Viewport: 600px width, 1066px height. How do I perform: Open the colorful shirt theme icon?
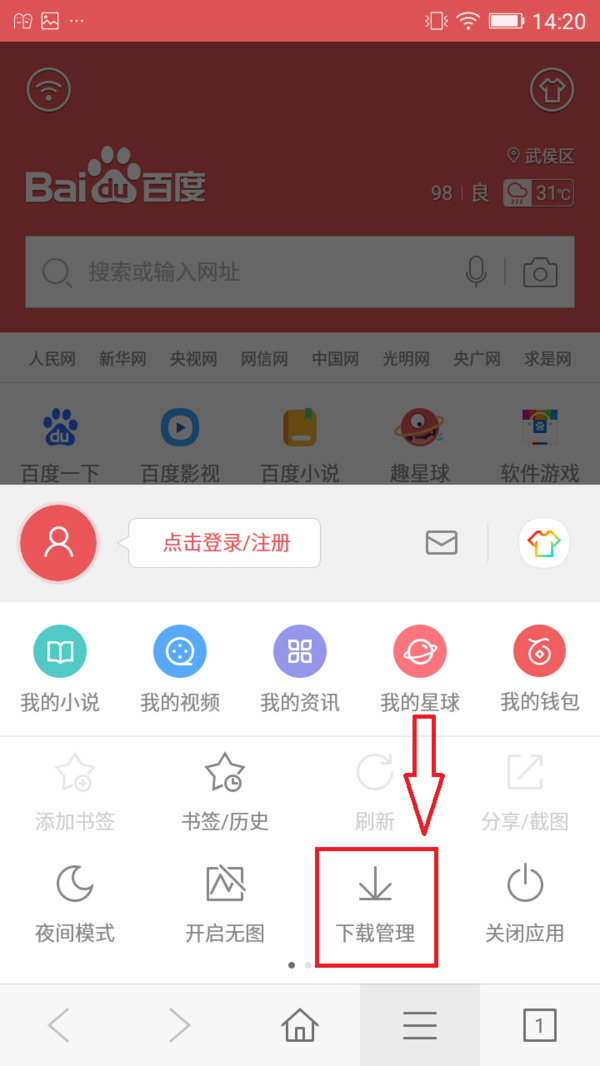pos(544,543)
